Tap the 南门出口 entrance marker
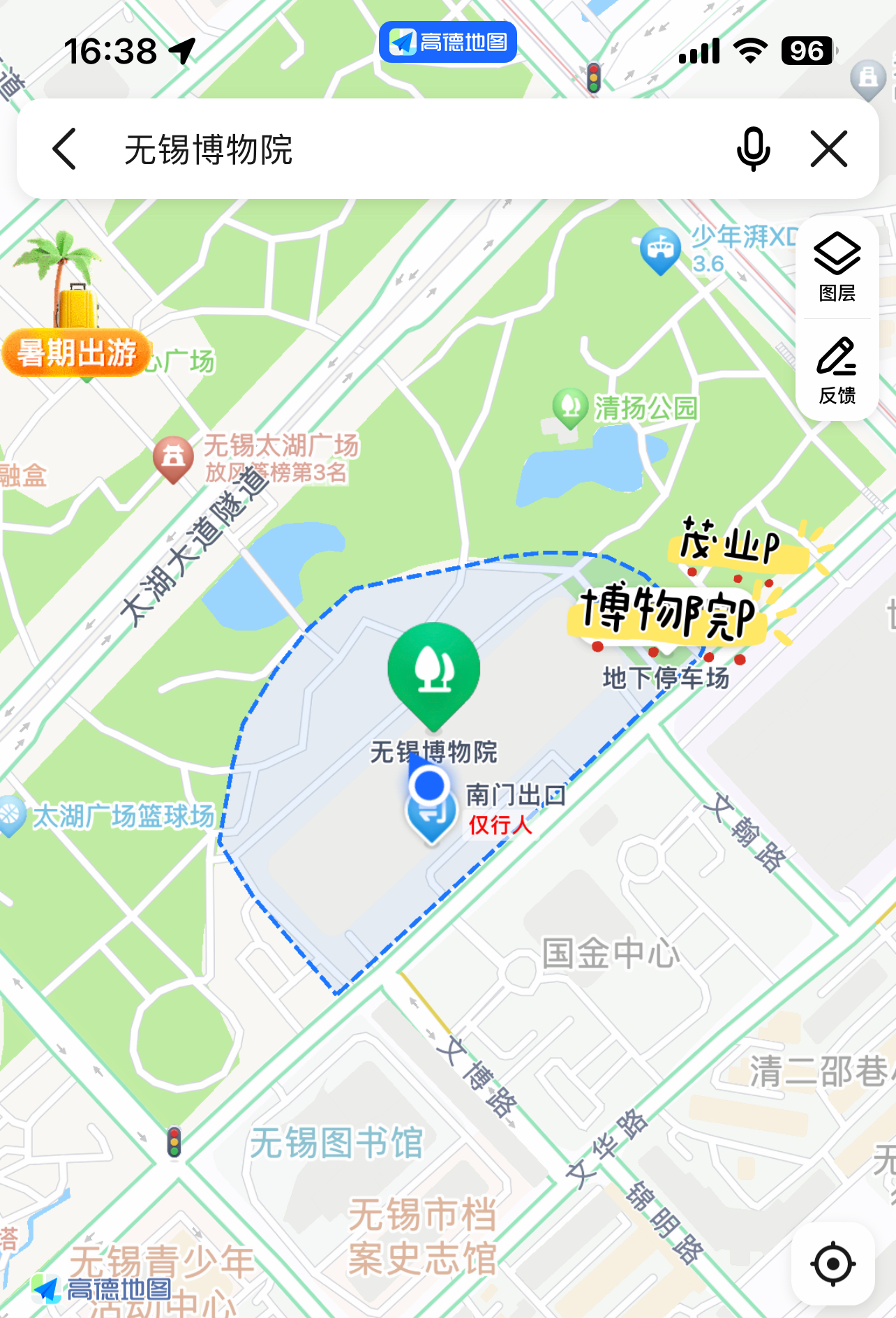Screen dimensions: 896x1318 (x=432, y=818)
